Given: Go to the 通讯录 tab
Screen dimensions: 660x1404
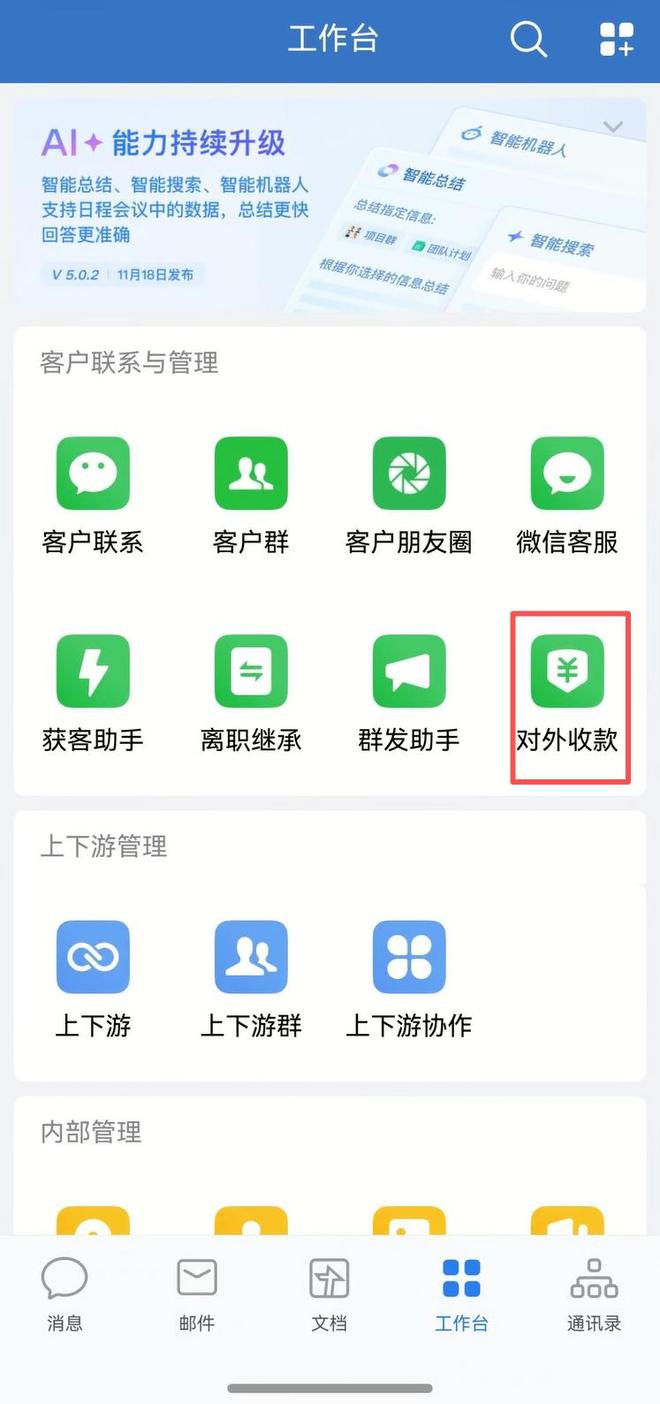Looking at the screenshot, I should (594, 1294).
